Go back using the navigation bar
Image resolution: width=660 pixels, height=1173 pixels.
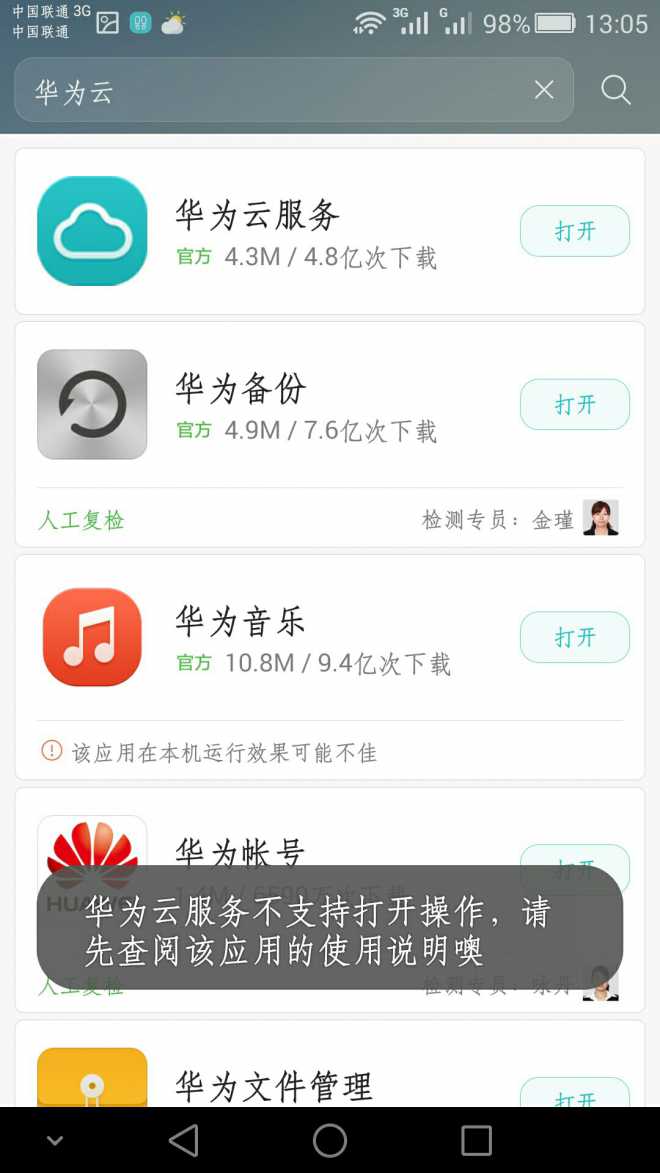tap(184, 1140)
